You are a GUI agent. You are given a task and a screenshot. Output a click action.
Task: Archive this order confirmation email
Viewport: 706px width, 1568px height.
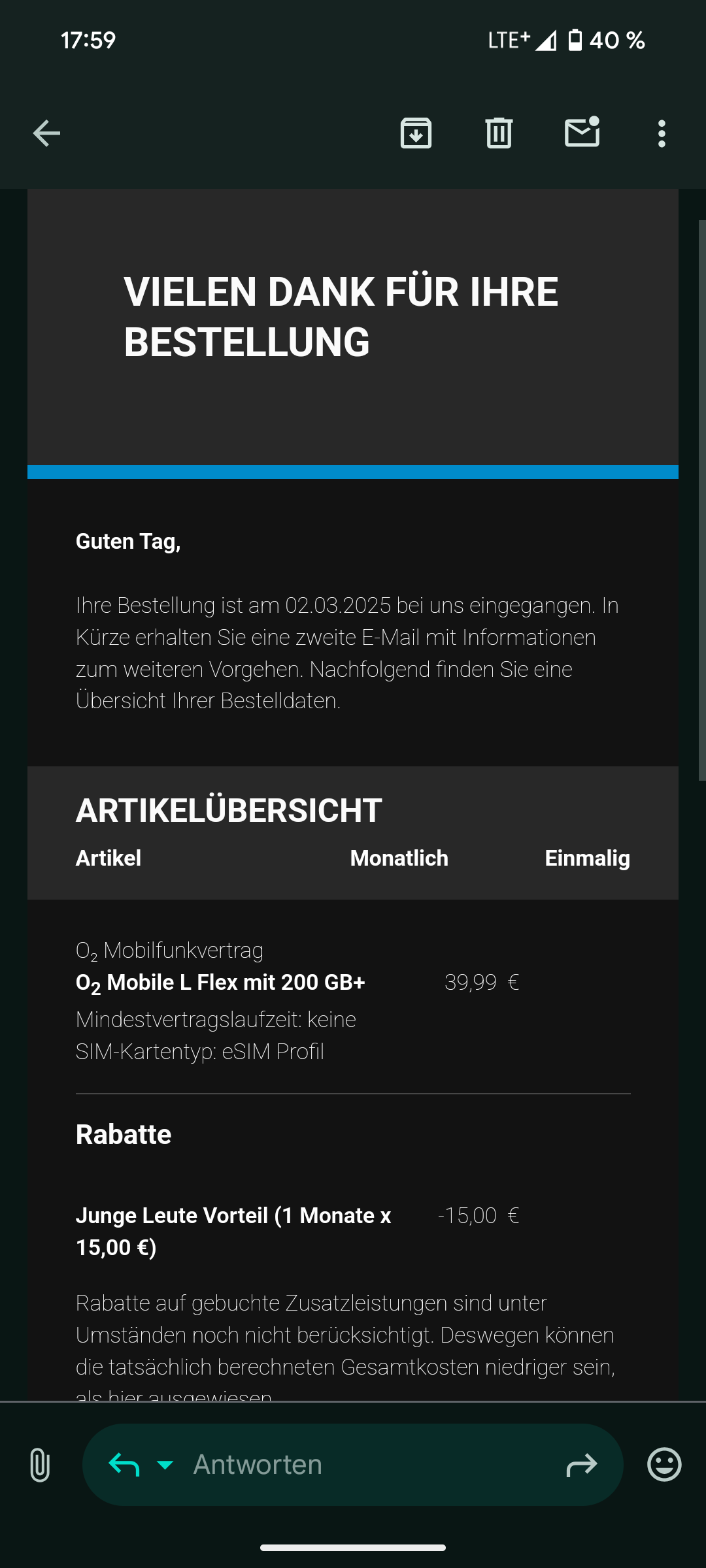tap(416, 133)
